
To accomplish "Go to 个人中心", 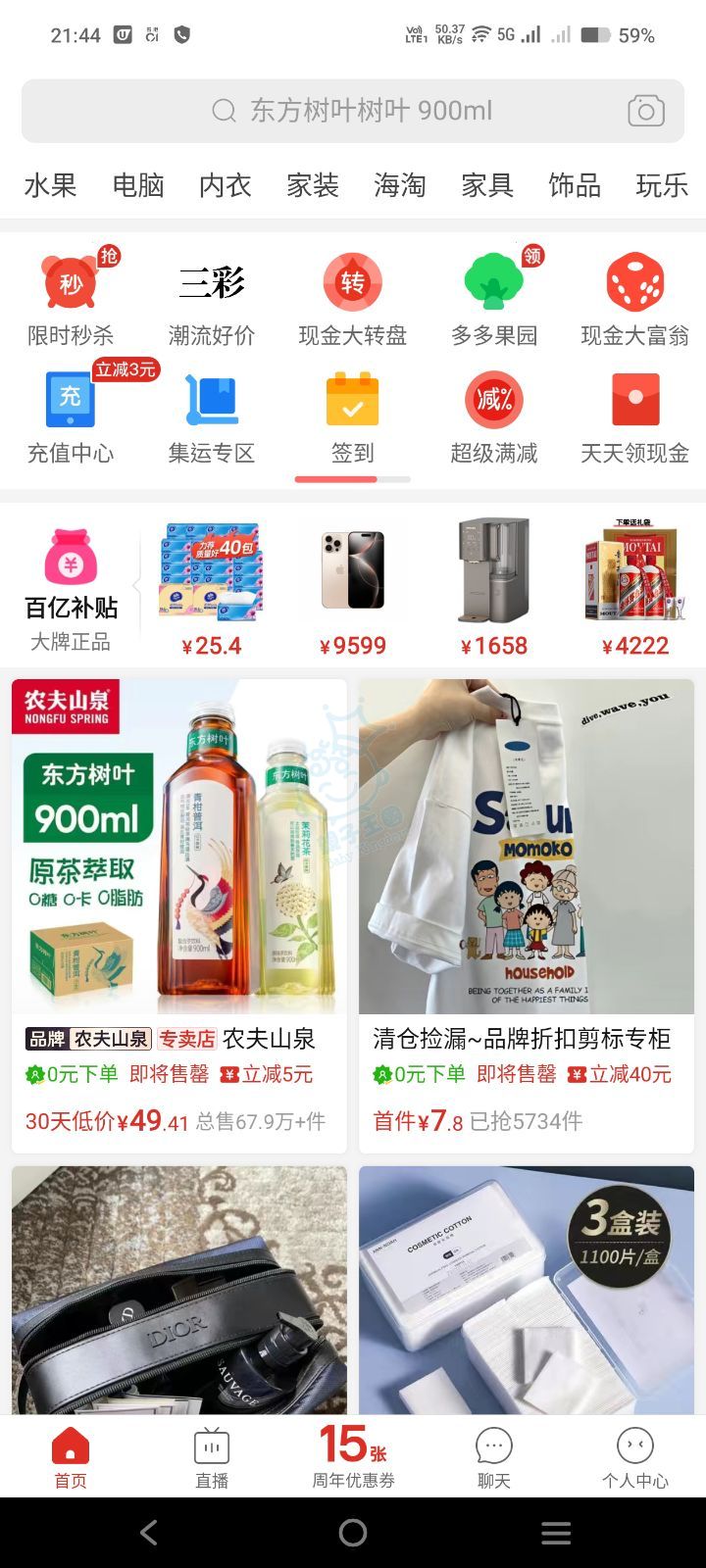I will (635, 1457).
